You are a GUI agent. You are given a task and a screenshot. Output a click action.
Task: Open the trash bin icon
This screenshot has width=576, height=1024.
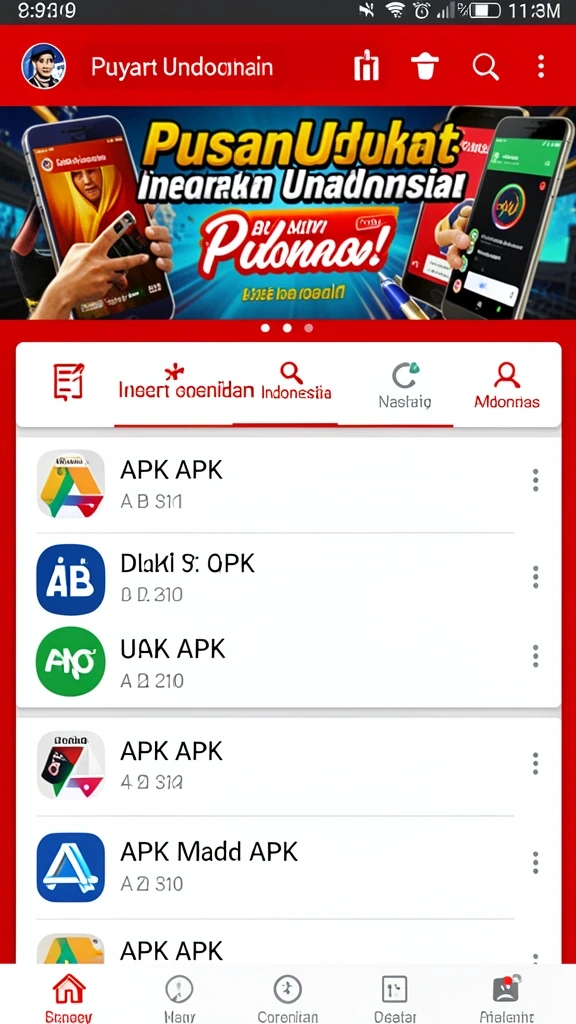tap(424, 67)
